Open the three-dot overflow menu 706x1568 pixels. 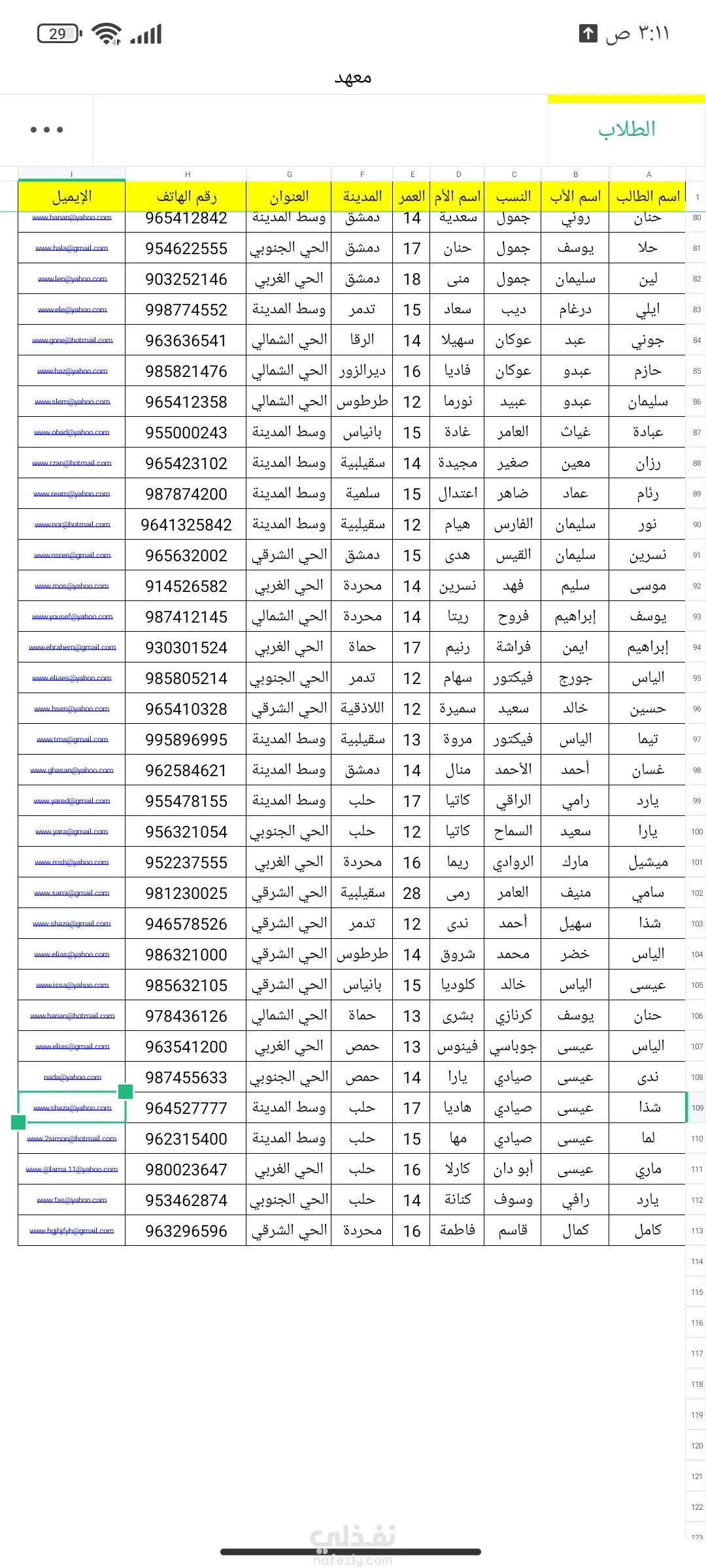click(46, 129)
